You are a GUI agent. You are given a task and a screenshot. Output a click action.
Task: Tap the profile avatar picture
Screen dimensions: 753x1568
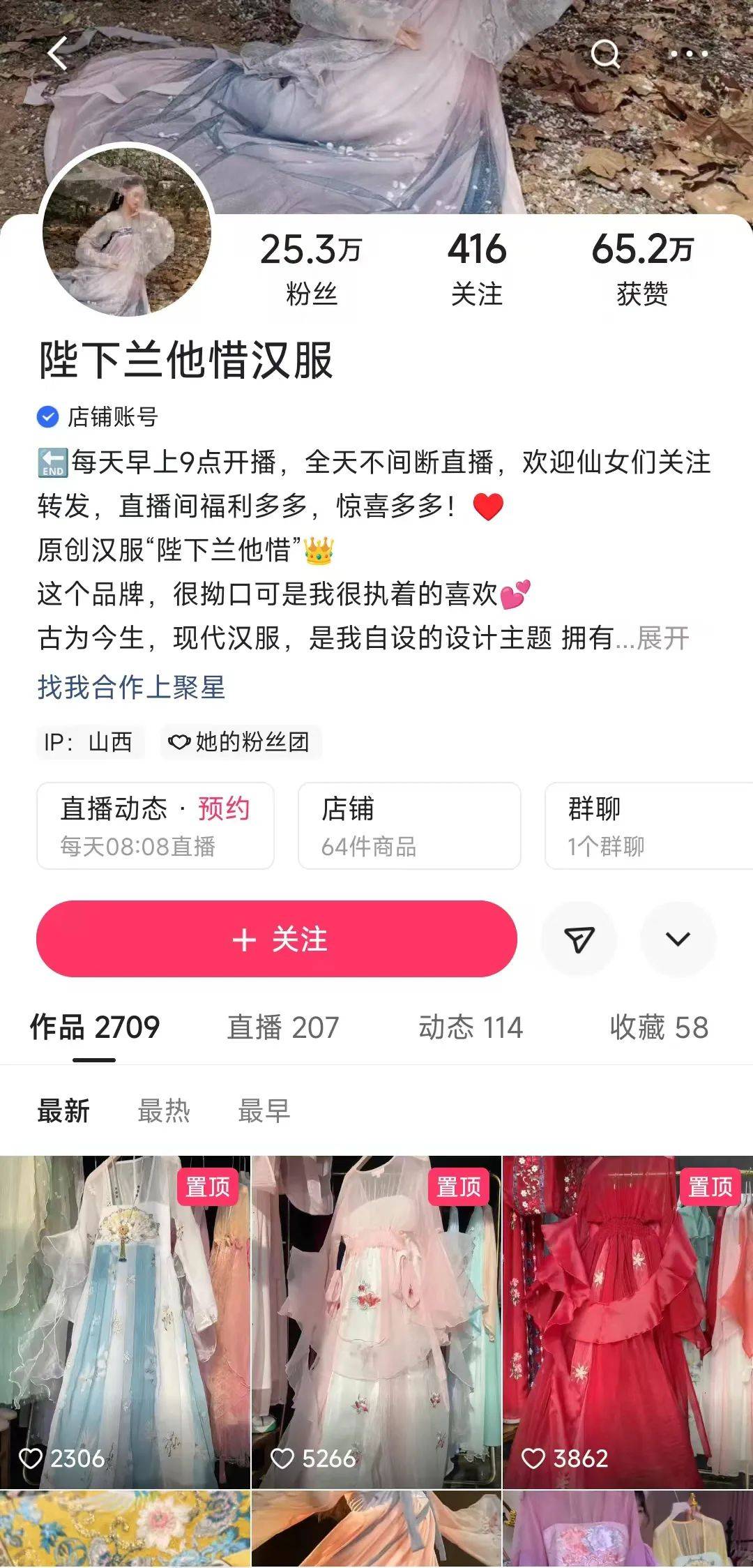[x=127, y=232]
